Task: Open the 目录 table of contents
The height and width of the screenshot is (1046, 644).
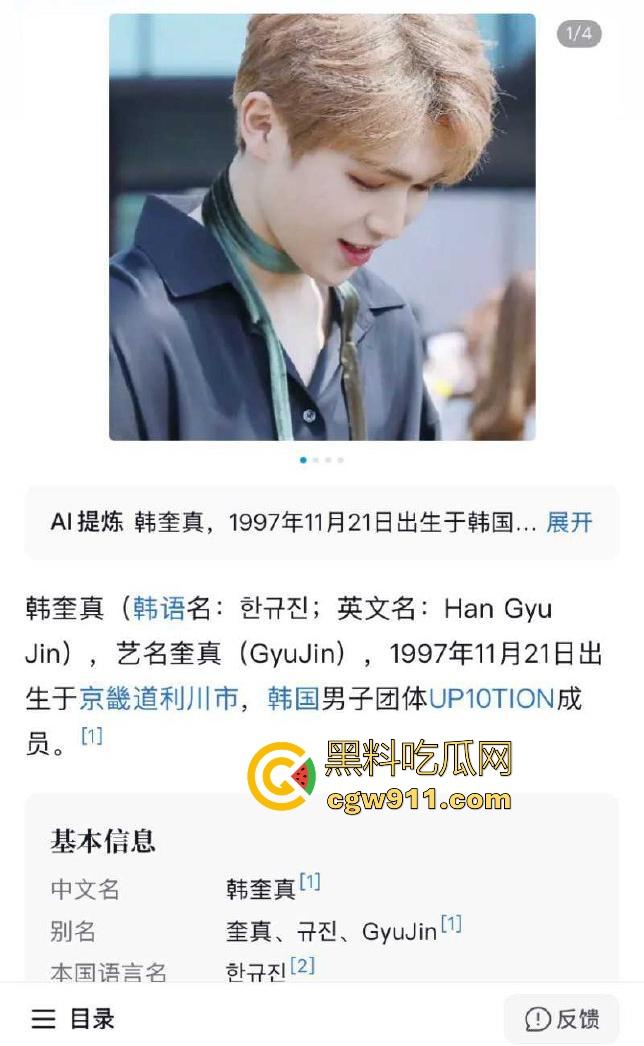Action: pos(74,1019)
